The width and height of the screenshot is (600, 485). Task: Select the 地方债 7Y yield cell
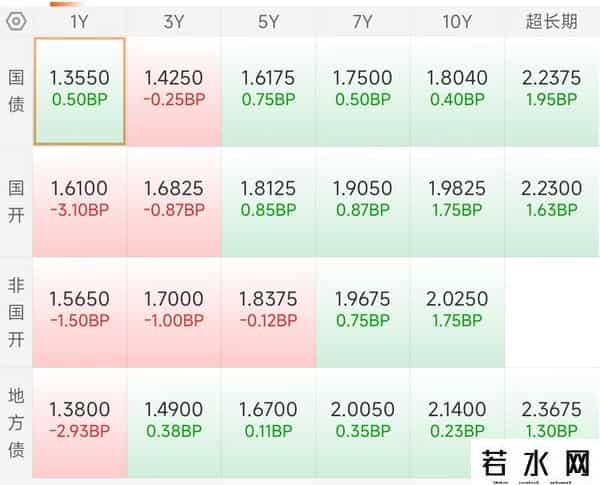pos(362,421)
